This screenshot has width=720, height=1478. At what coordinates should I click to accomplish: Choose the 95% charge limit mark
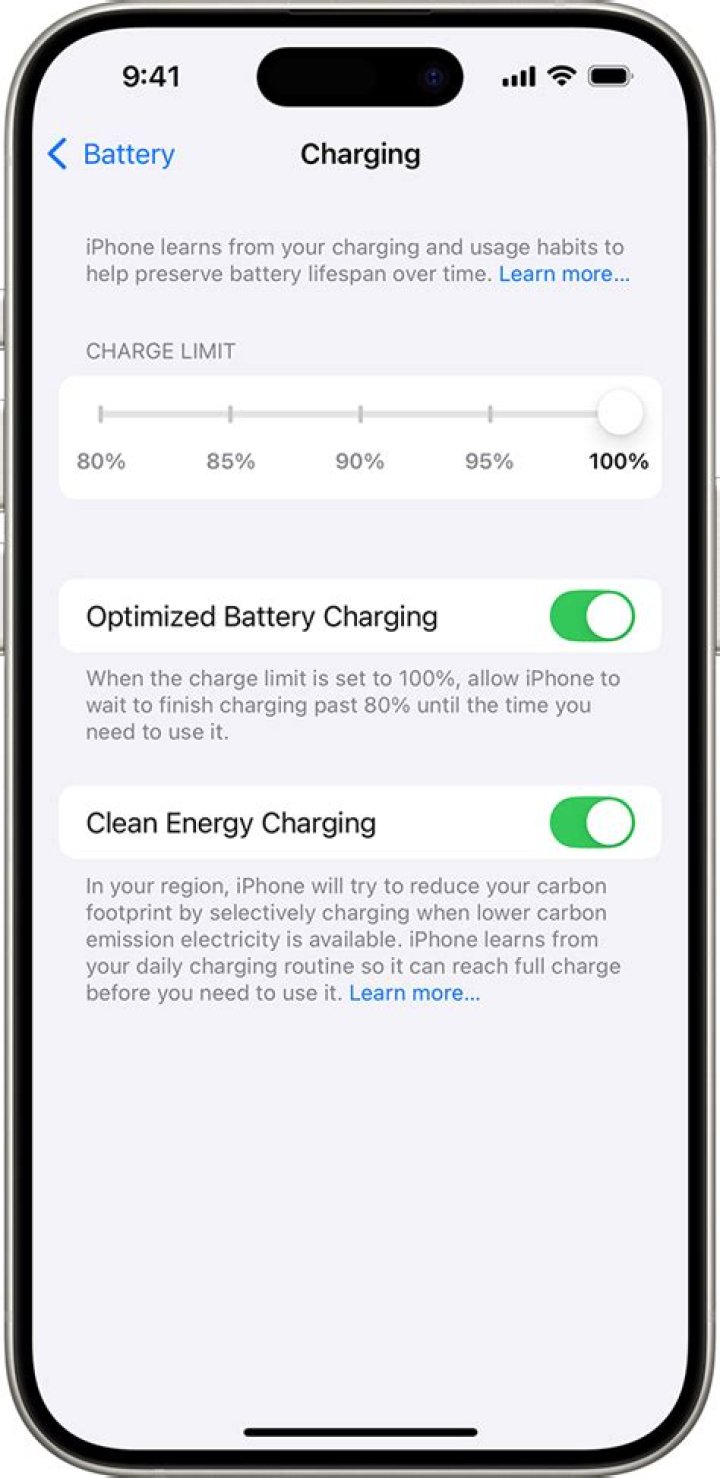coord(490,414)
